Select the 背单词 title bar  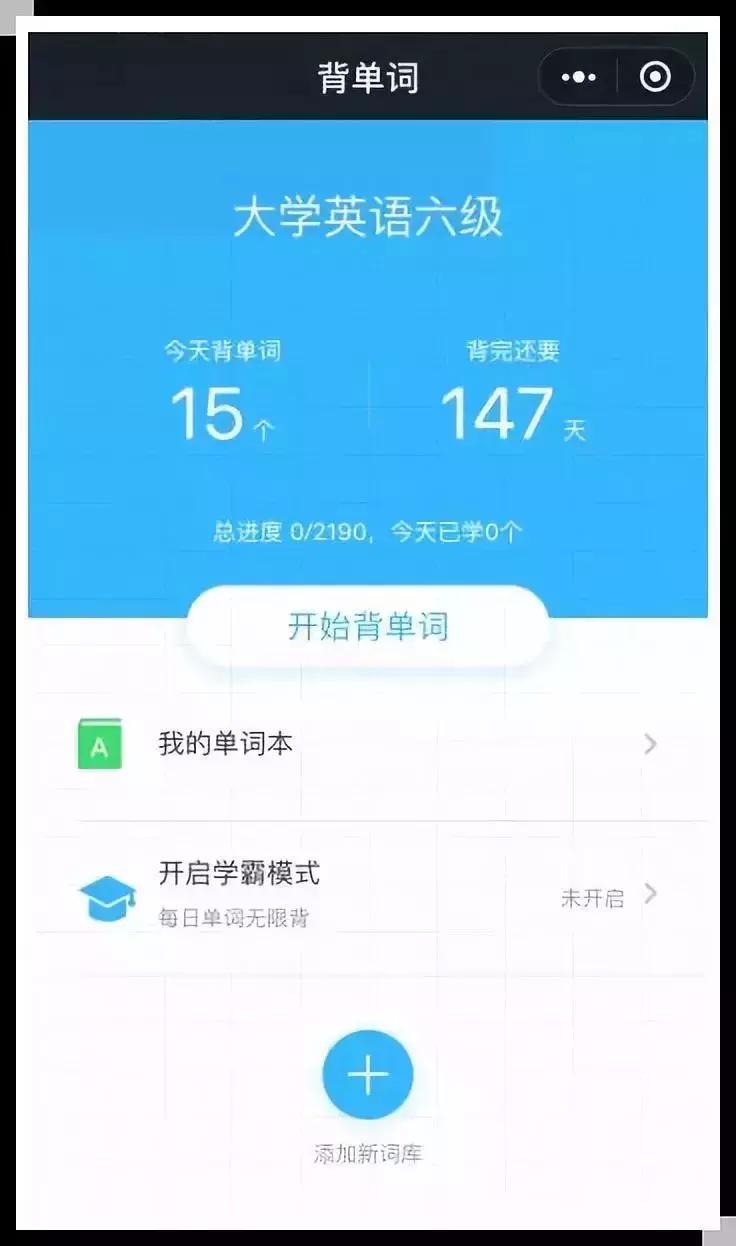tap(368, 75)
